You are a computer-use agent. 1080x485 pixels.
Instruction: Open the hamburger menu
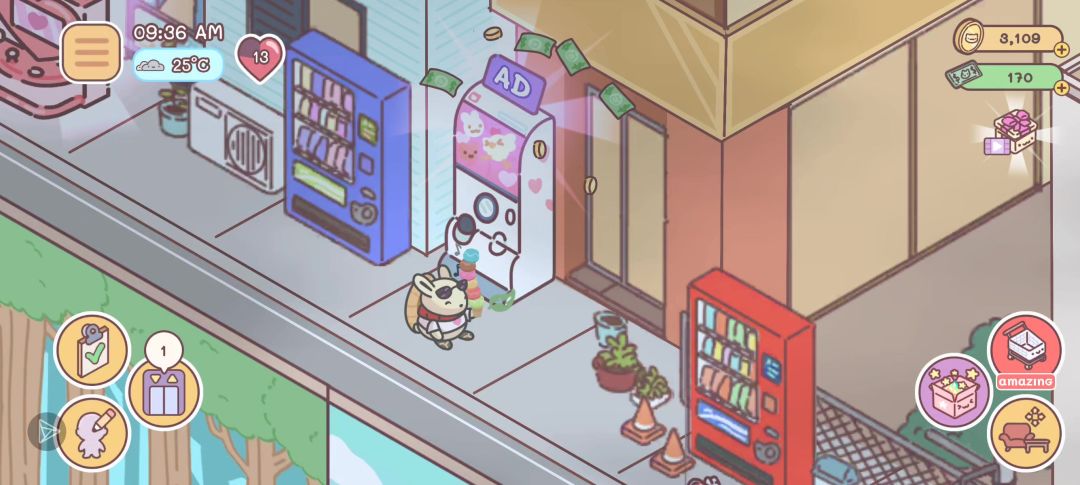pos(91,52)
